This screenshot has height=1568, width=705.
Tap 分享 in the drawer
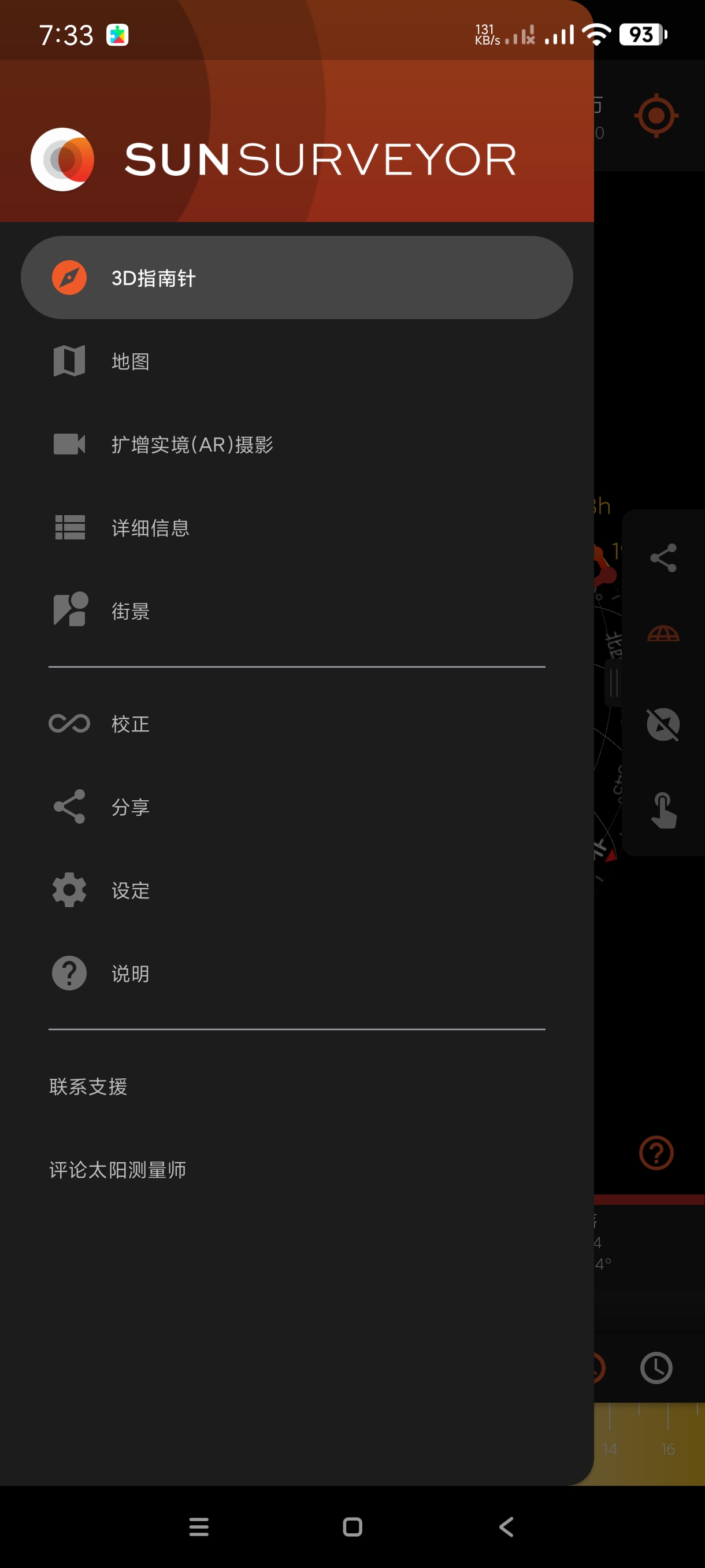click(129, 807)
